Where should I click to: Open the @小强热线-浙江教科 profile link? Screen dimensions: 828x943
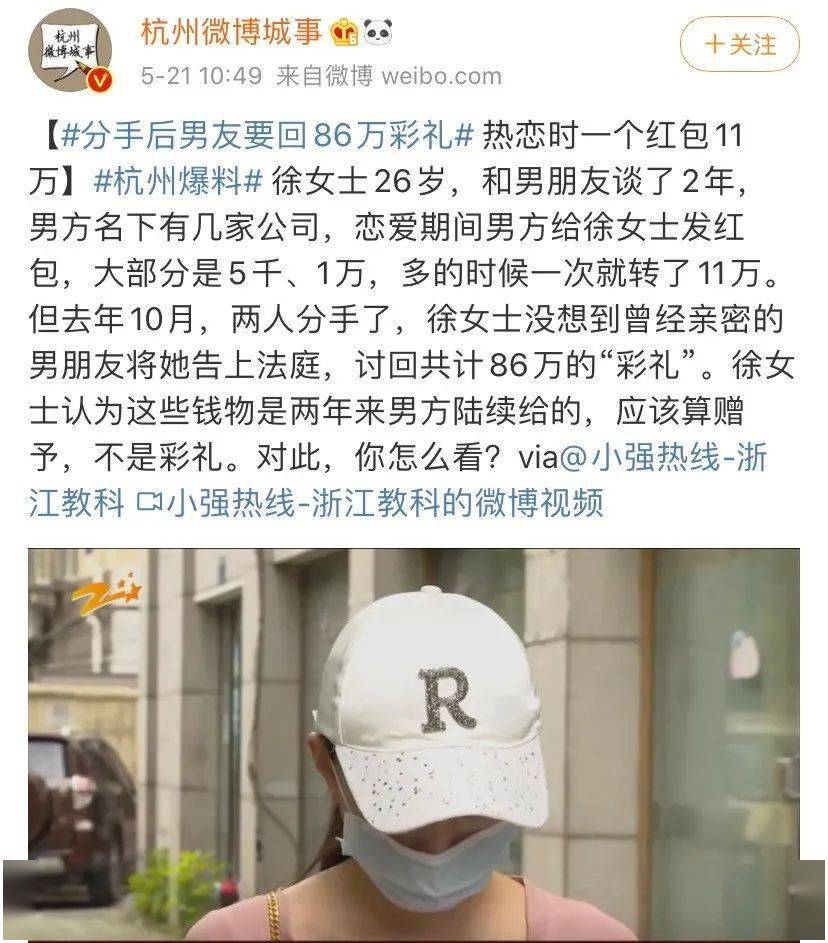(x=672, y=462)
